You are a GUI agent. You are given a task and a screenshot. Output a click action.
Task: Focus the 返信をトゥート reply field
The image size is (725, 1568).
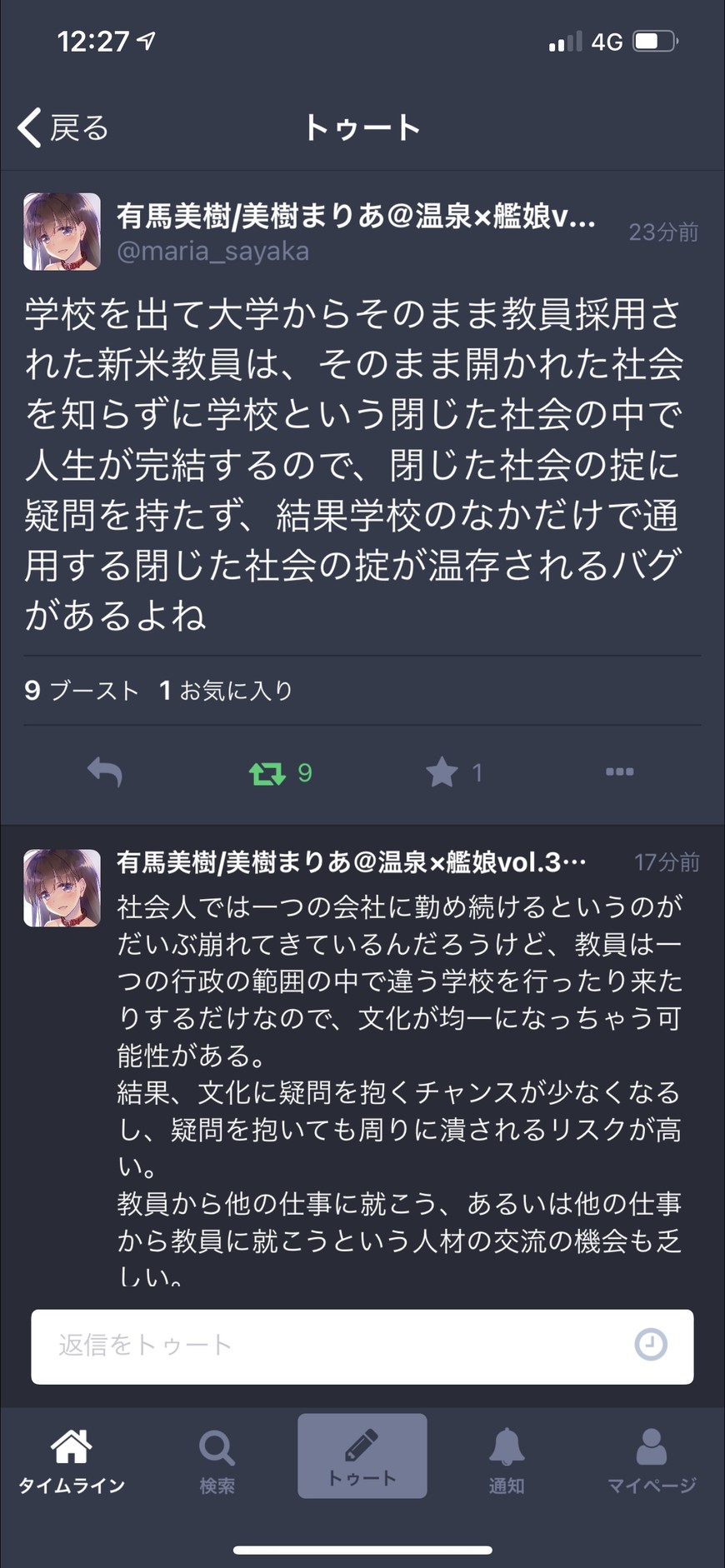click(362, 1346)
